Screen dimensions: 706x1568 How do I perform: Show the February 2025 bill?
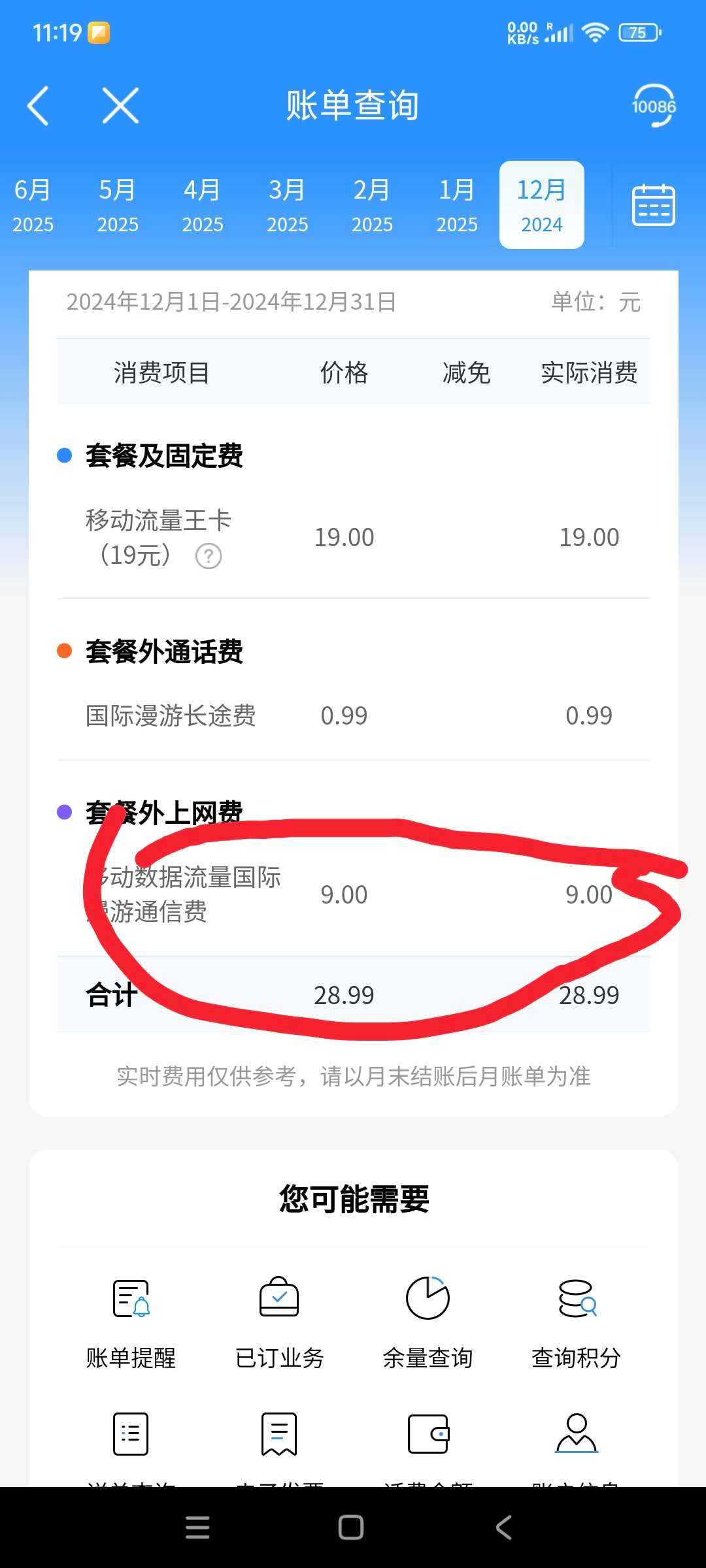(372, 205)
